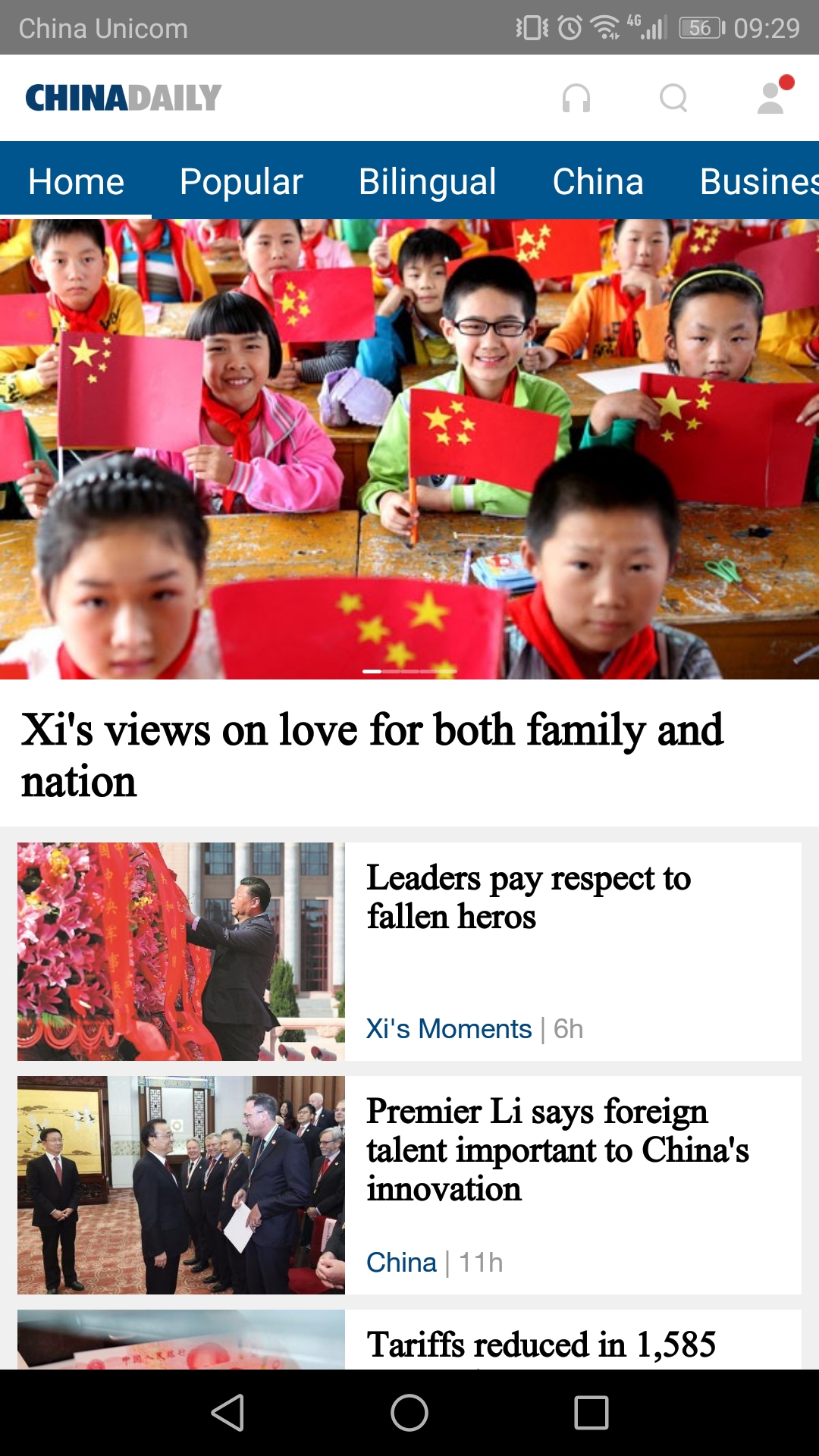This screenshot has width=819, height=1456.
Task: Open the user profile icon
Action: point(772,99)
